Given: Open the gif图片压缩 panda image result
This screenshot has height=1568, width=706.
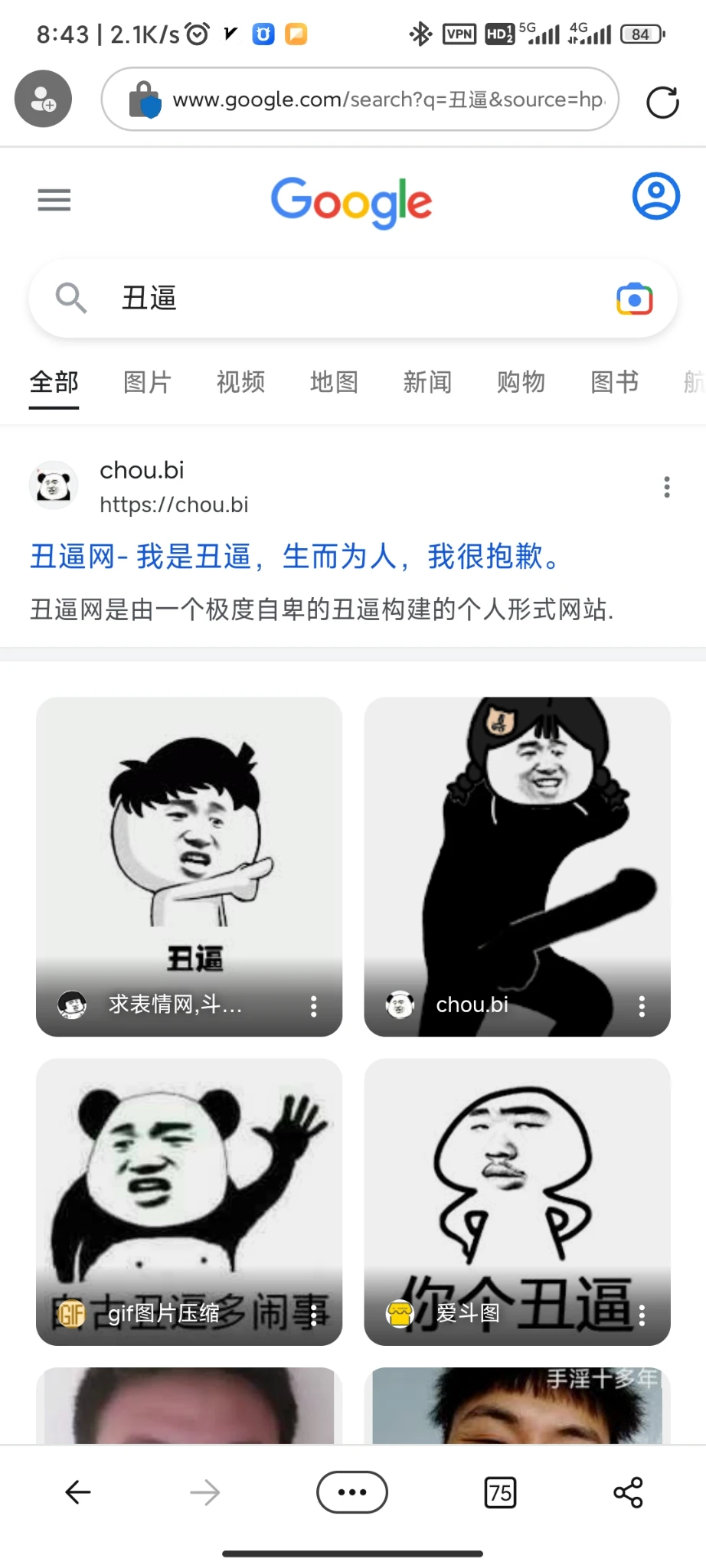Looking at the screenshot, I should pyautogui.click(x=189, y=1187).
